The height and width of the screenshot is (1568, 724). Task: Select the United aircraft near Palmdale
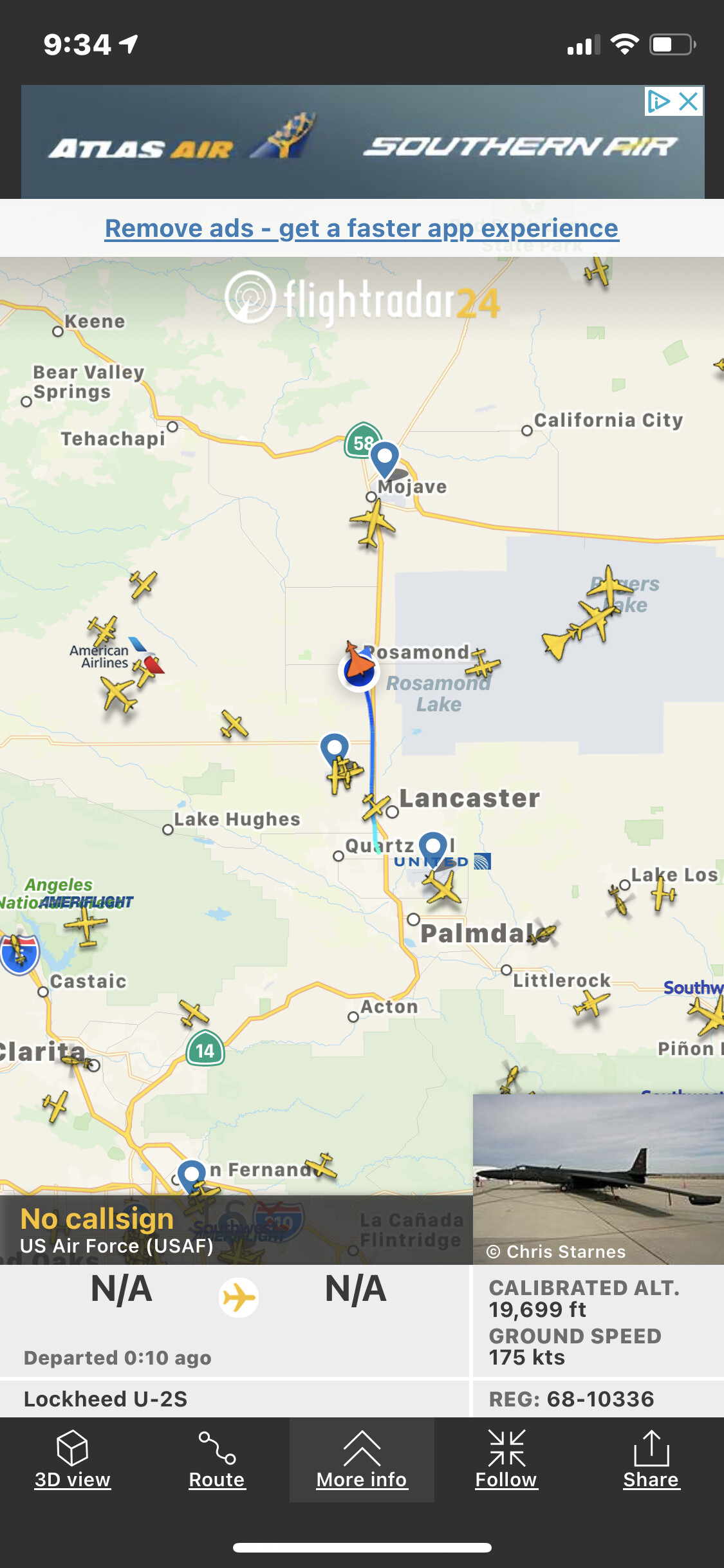443,888
